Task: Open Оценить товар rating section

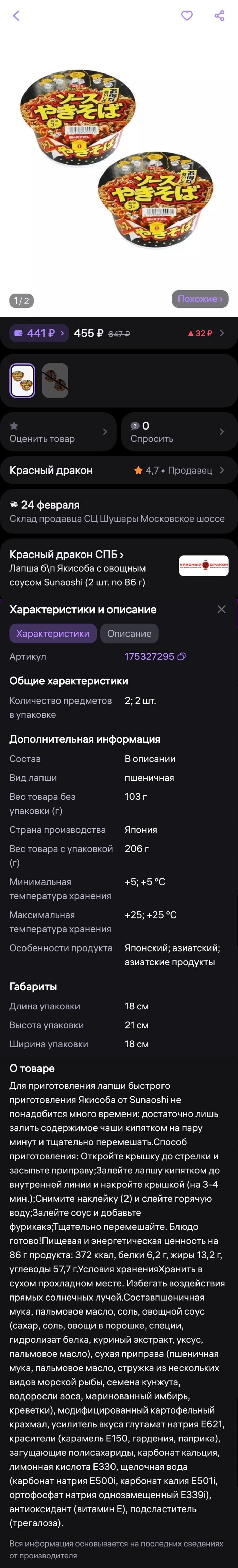Action: pyautogui.click(x=58, y=432)
